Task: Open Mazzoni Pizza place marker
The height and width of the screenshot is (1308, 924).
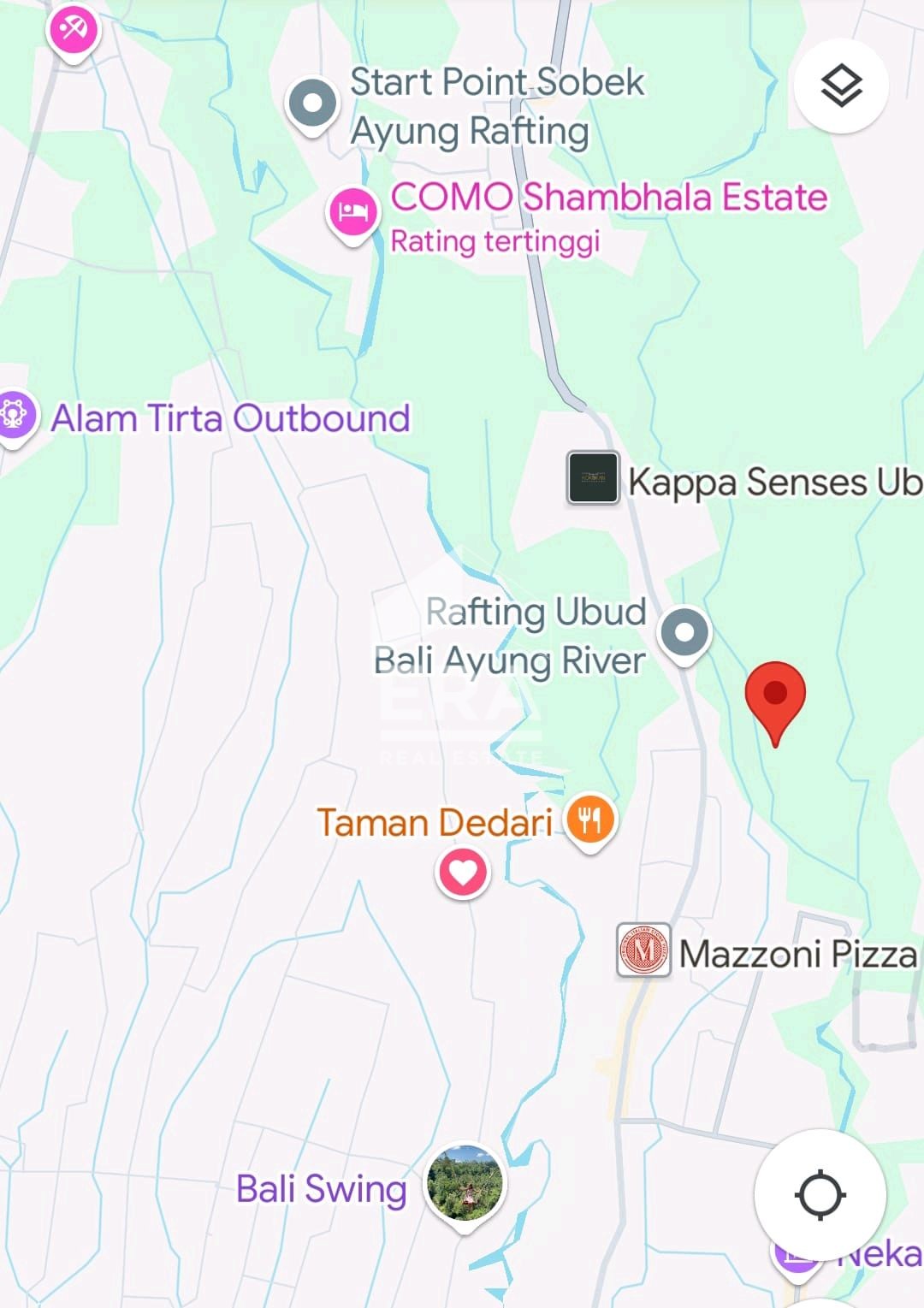Action: 643,950
